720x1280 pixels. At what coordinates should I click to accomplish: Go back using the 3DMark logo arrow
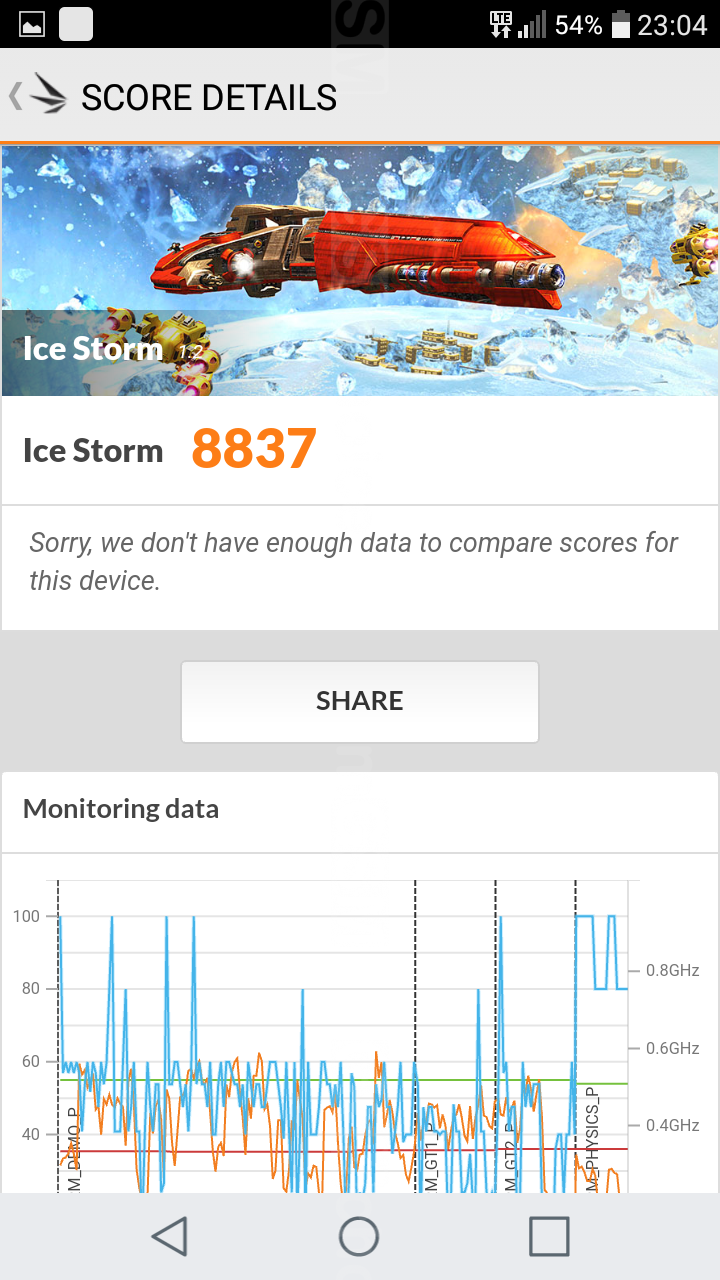click(38, 96)
